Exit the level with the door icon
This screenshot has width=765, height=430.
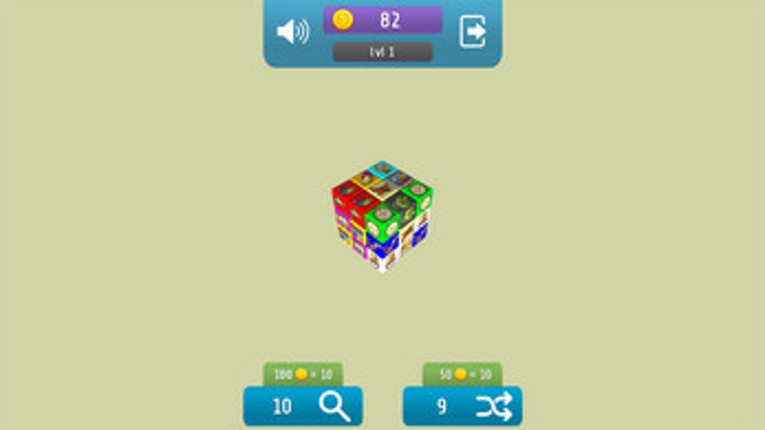pos(472,32)
